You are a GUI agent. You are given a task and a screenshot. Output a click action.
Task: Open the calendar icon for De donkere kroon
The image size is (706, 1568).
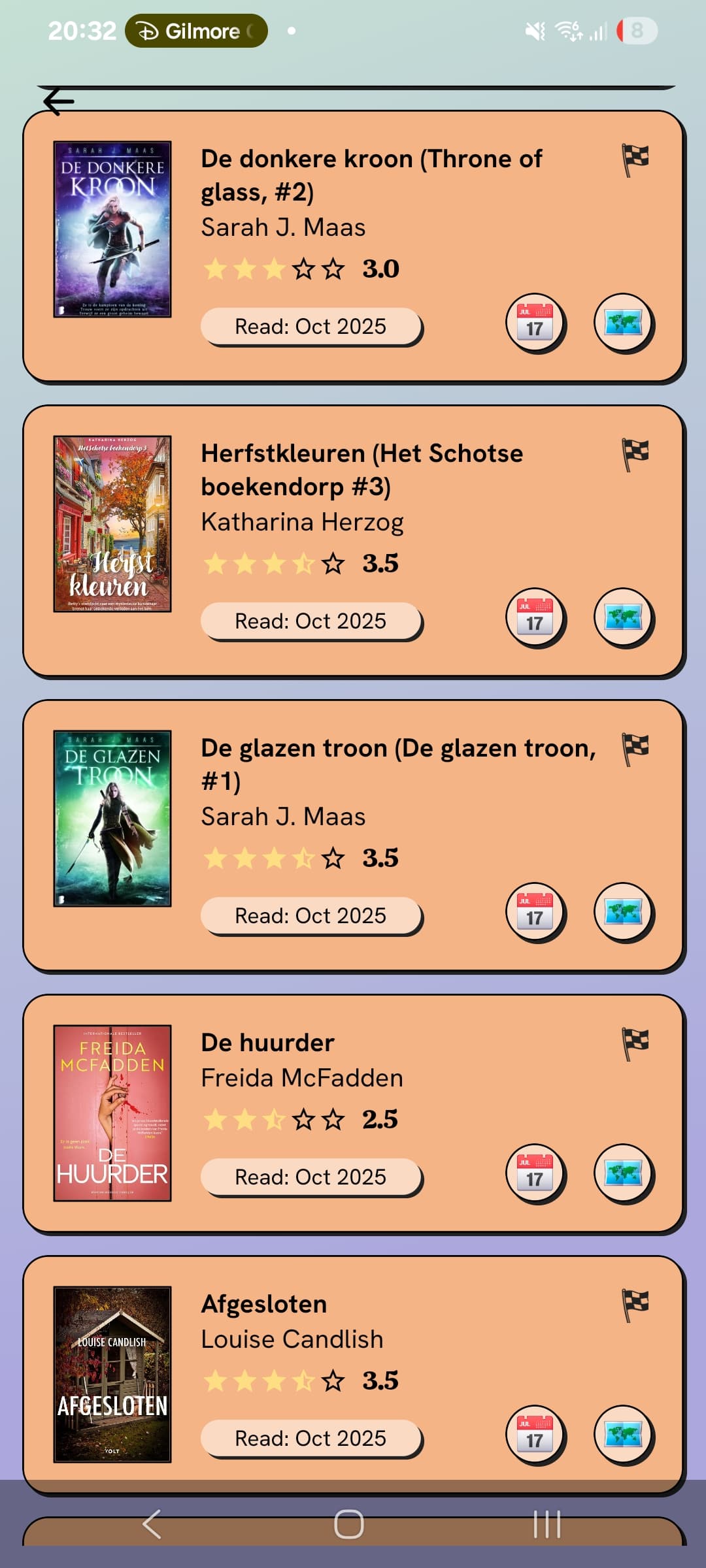(x=535, y=323)
